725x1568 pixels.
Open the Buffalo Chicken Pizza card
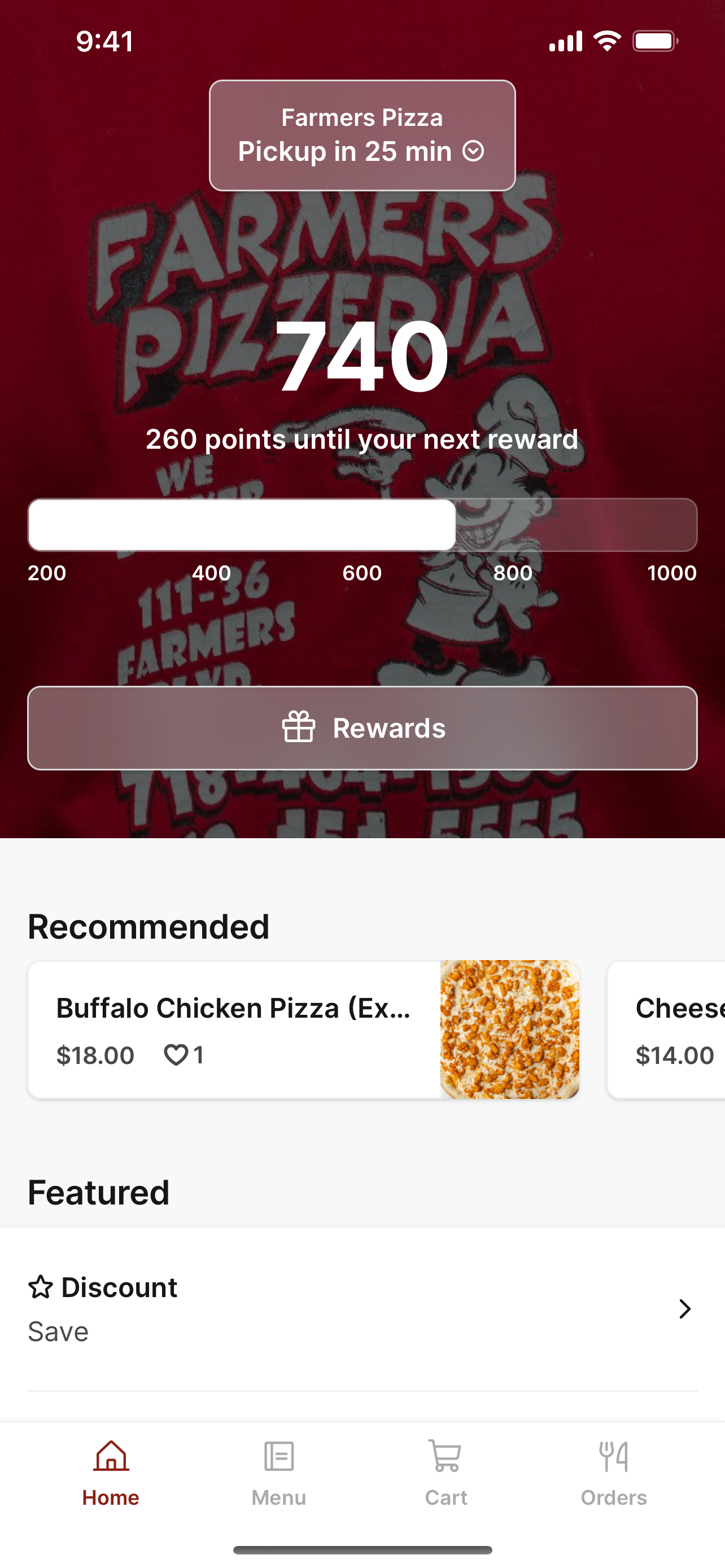[303, 1030]
